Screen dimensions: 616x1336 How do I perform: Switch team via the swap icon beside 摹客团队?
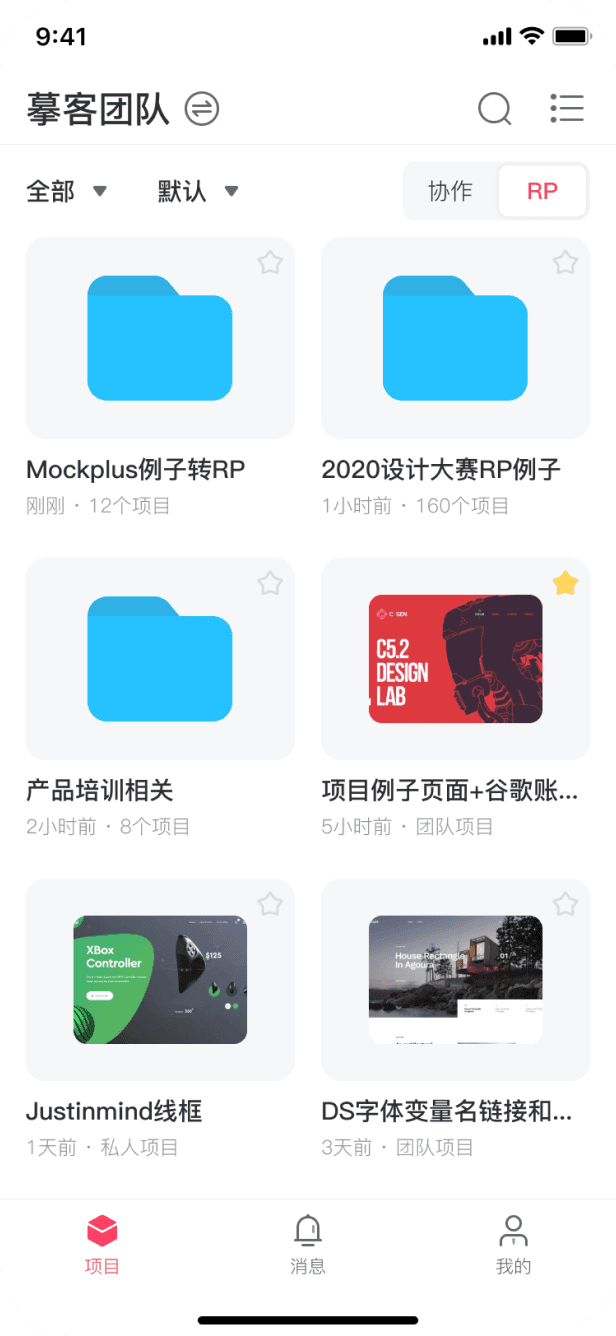click(202, 108)
